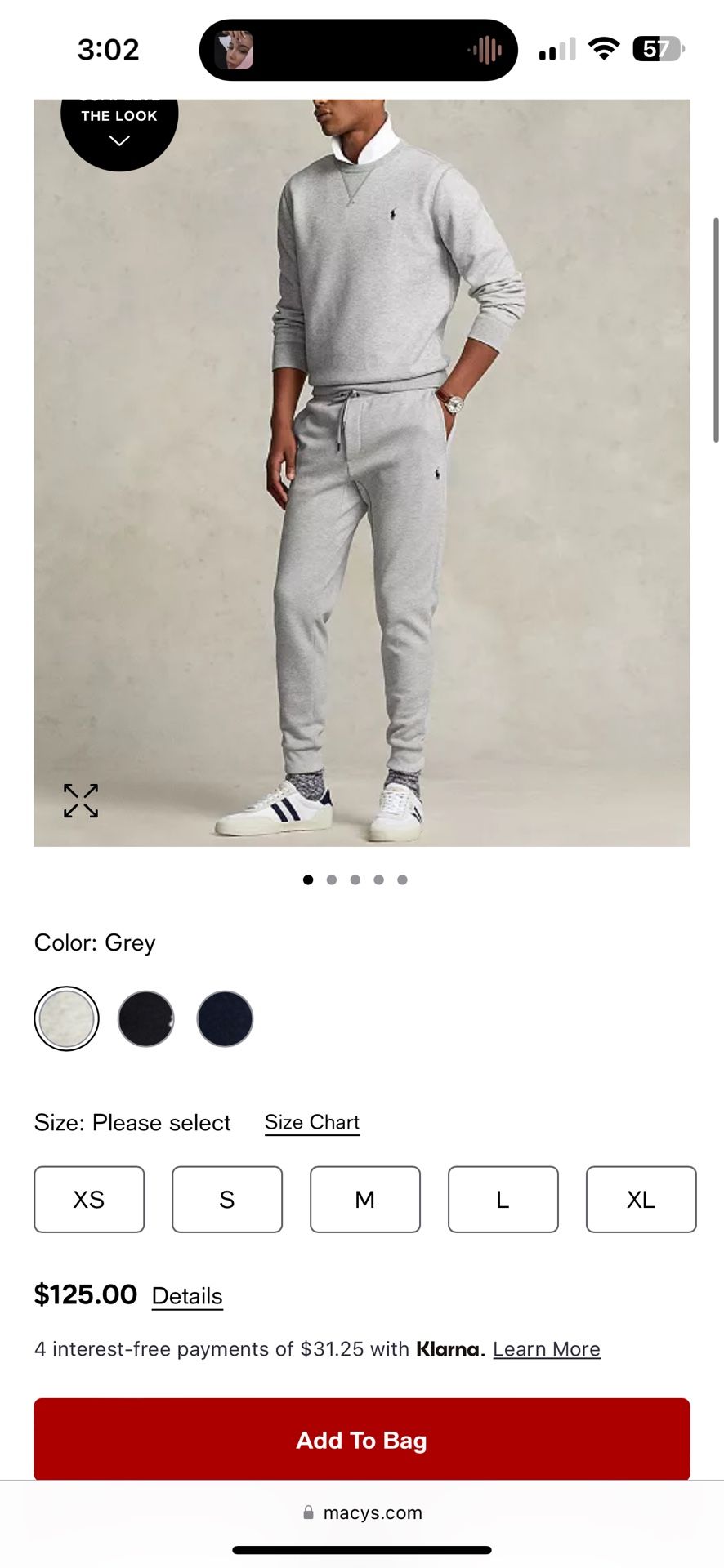This screenshot has height=1568, width=724.
Task: Open the Size Chart
Action: tap(311, 1123)
